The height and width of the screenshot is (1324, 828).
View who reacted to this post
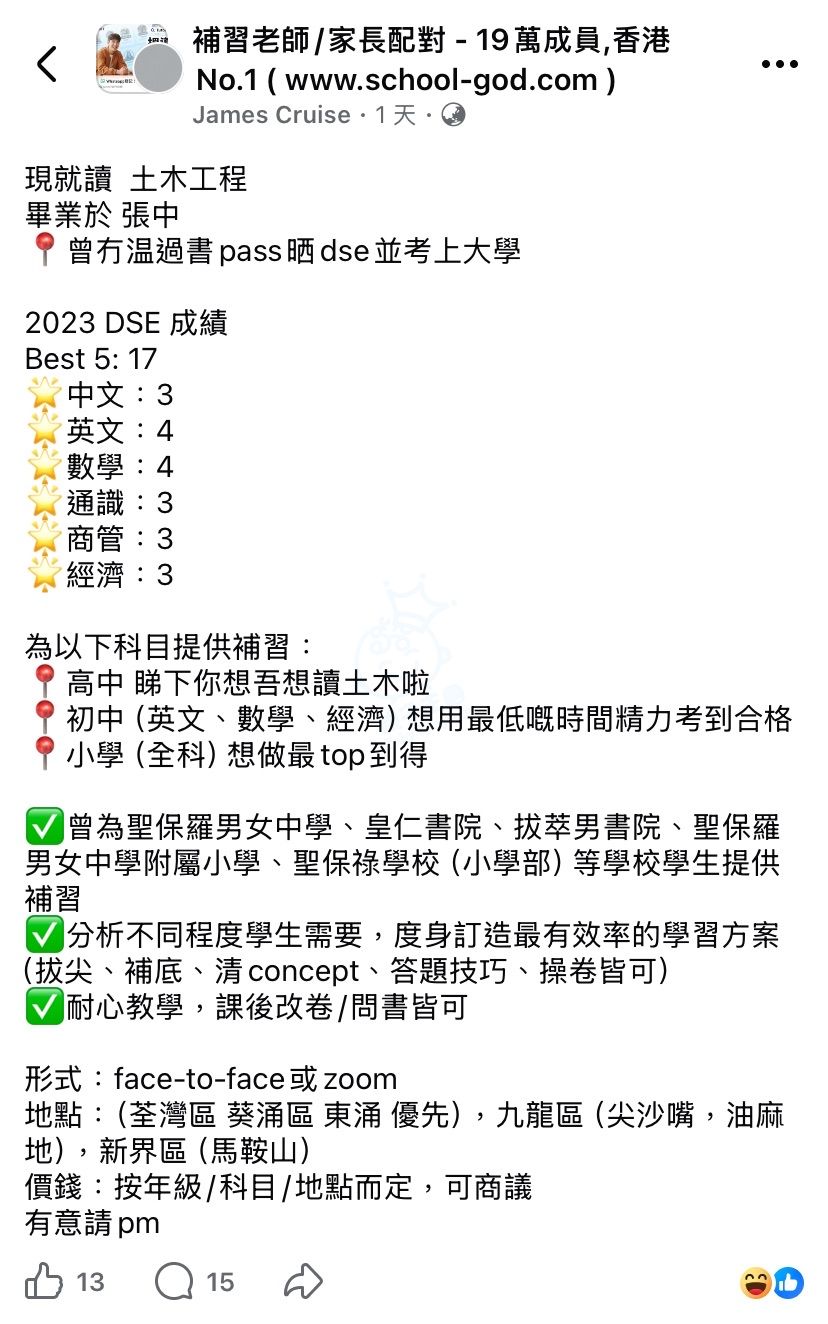pyautogui.click(x=772, y=1282)
